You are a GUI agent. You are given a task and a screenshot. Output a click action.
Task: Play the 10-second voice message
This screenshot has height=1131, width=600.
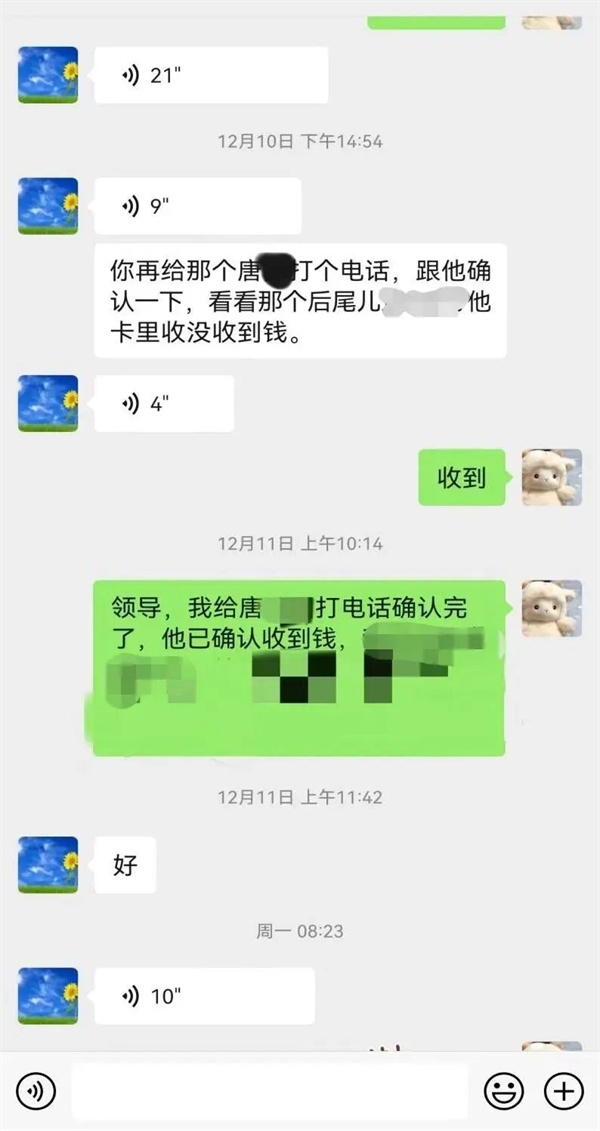204,996
